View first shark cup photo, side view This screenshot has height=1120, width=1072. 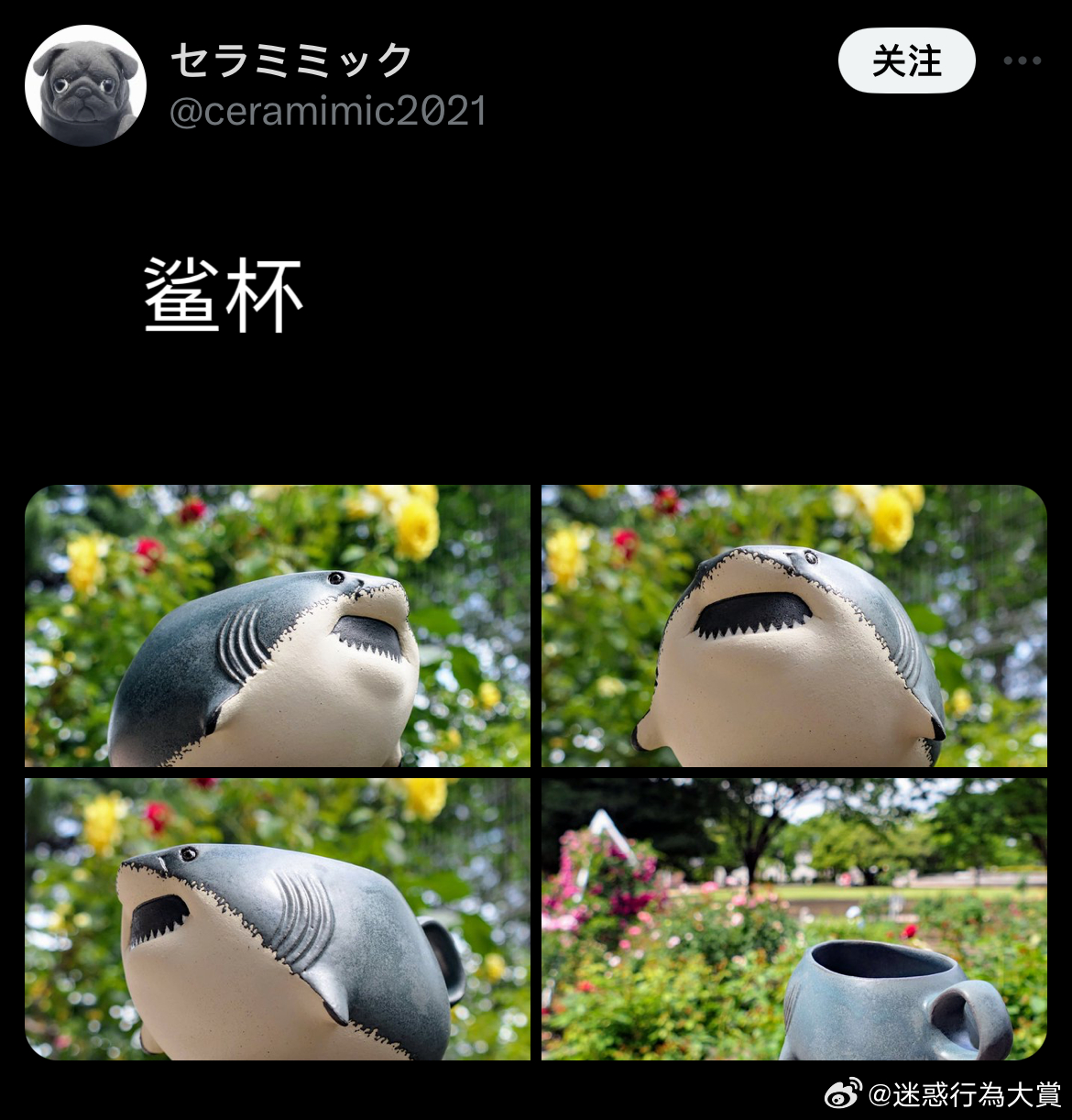click(278, 626)
